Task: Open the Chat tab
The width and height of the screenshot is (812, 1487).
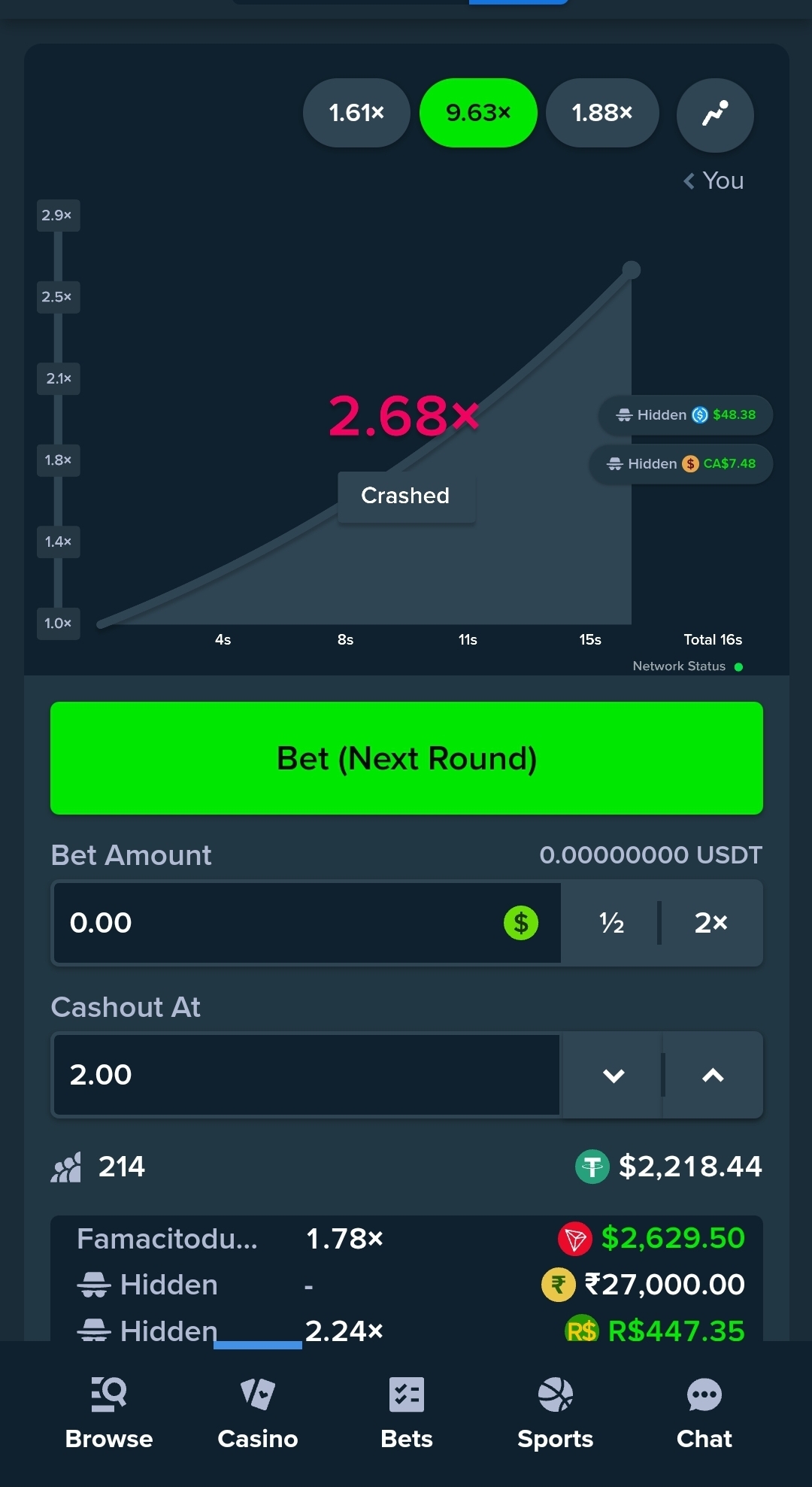Action: click(x=704, y=1413)
